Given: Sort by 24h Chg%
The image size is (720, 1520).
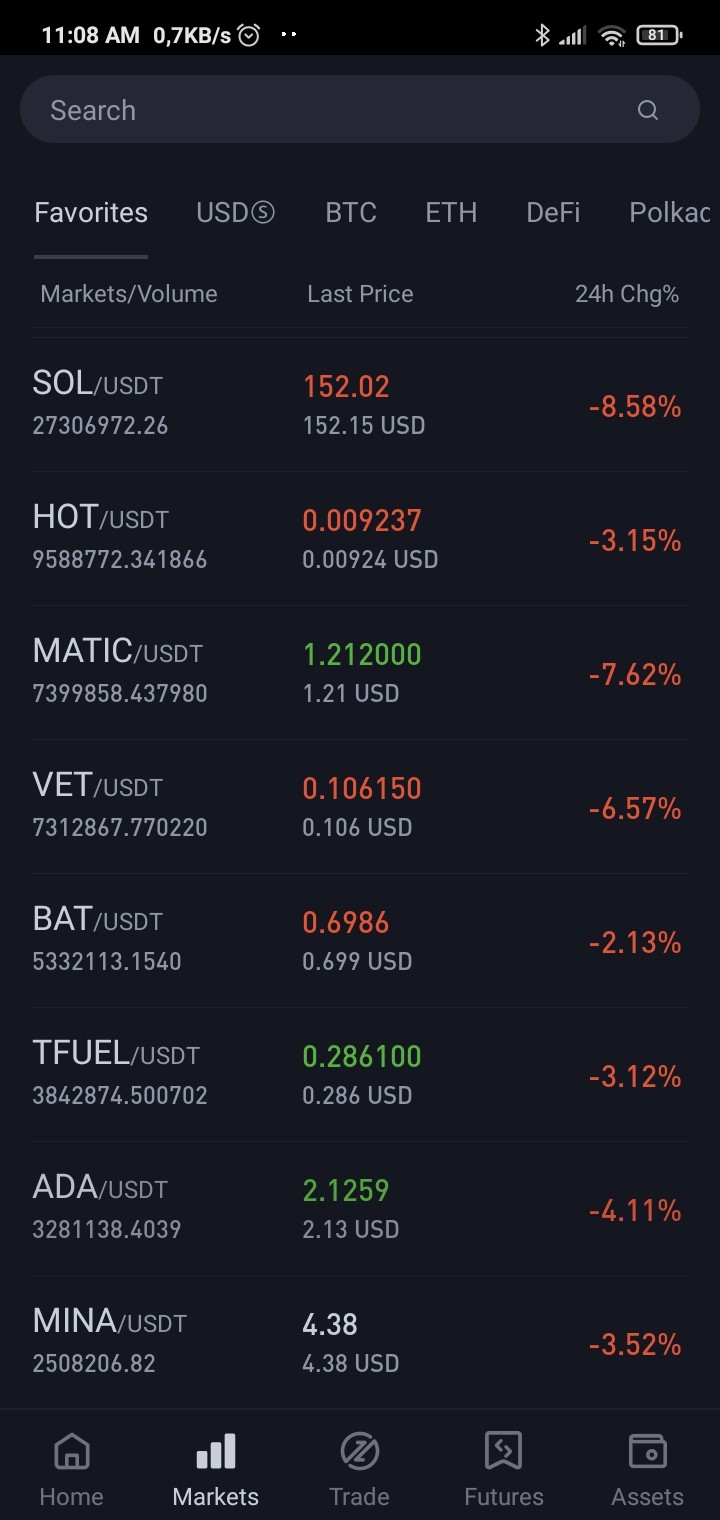Looking at the screenshot, I should tap(627, 294).
